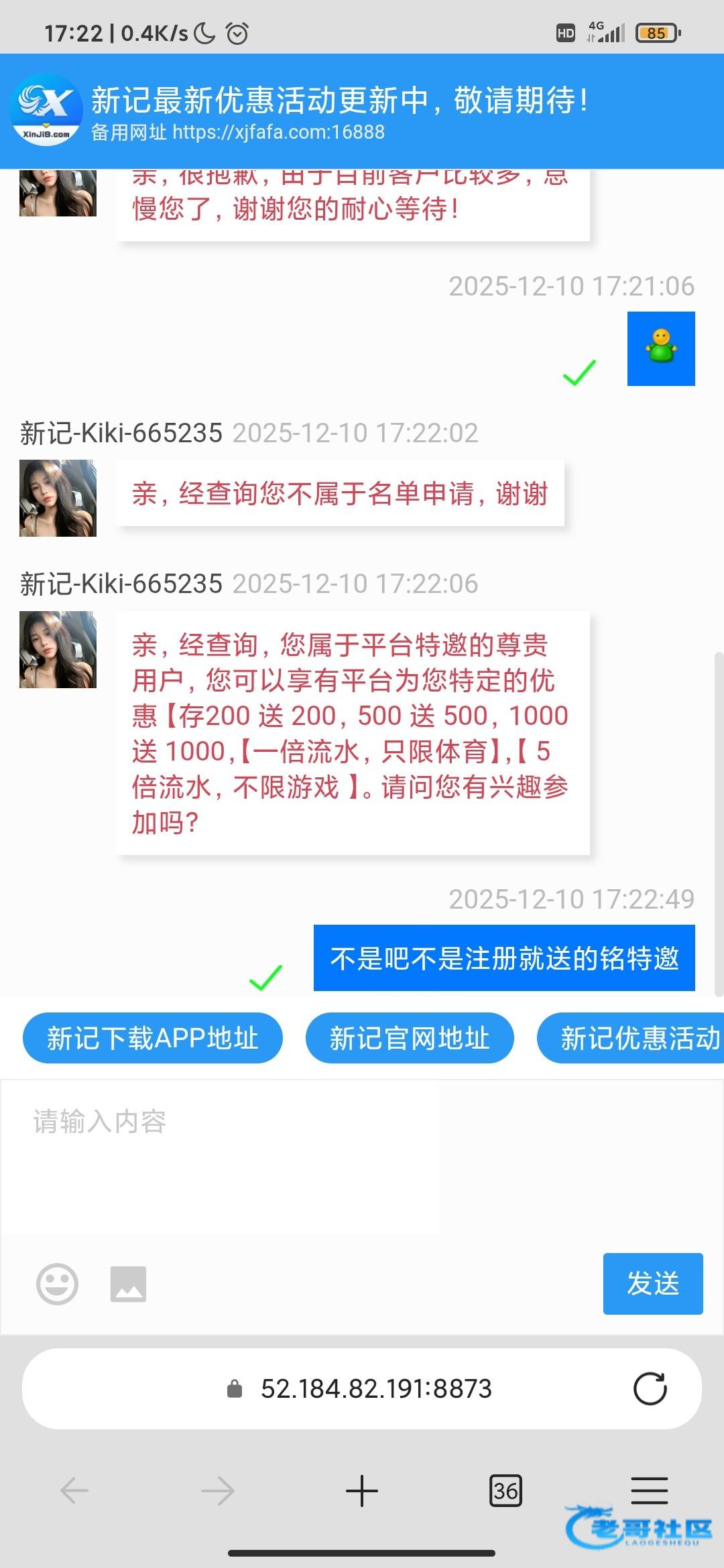
Task: Reload the current page
Action: tap(650, 1389)
